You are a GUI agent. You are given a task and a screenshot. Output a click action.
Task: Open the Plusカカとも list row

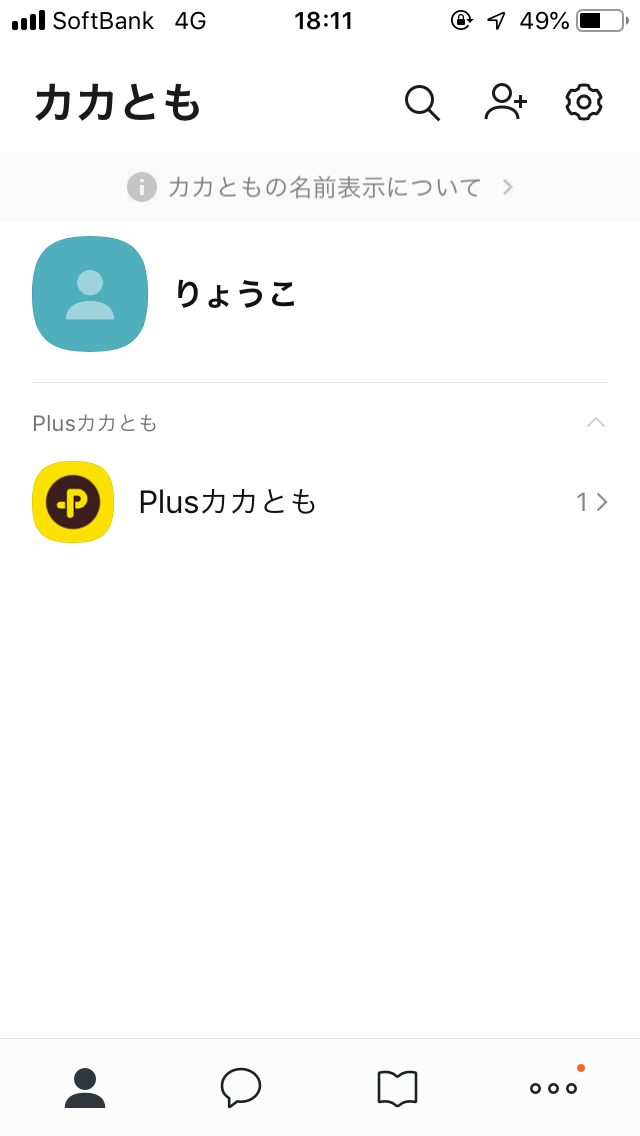(x=320, y=502)
